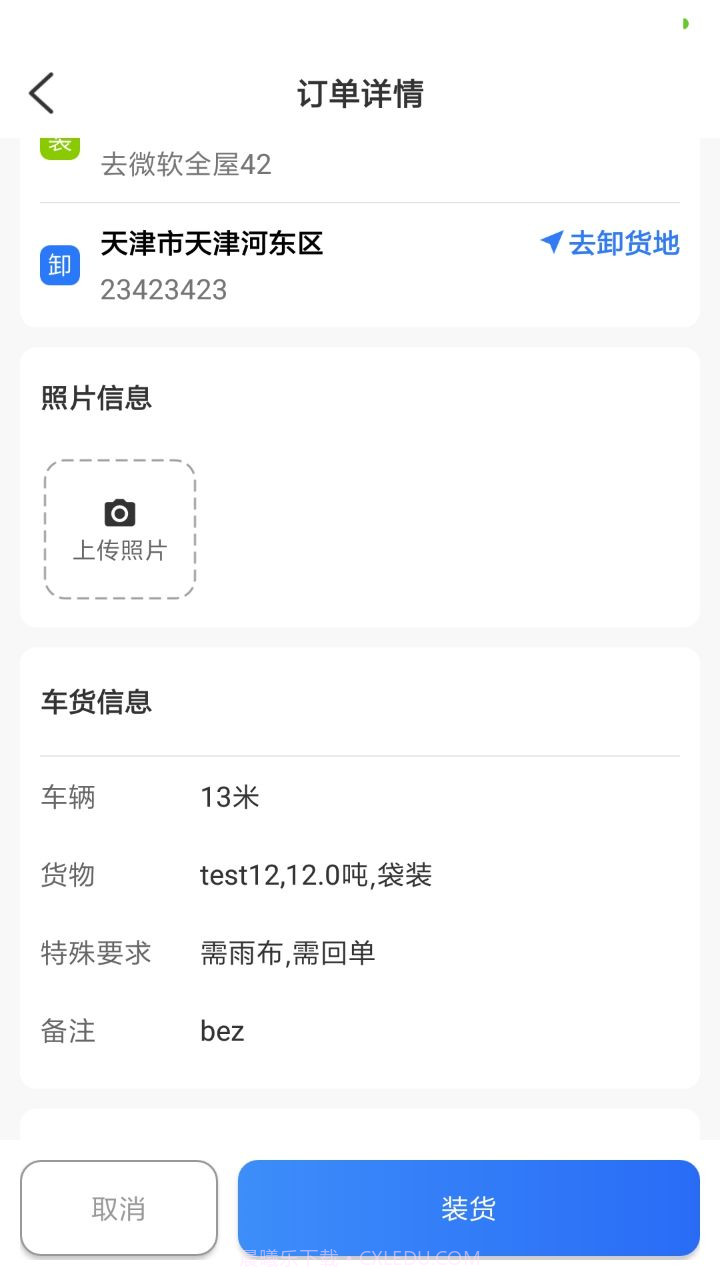Tap the 备注 remark value bez

222,1031
